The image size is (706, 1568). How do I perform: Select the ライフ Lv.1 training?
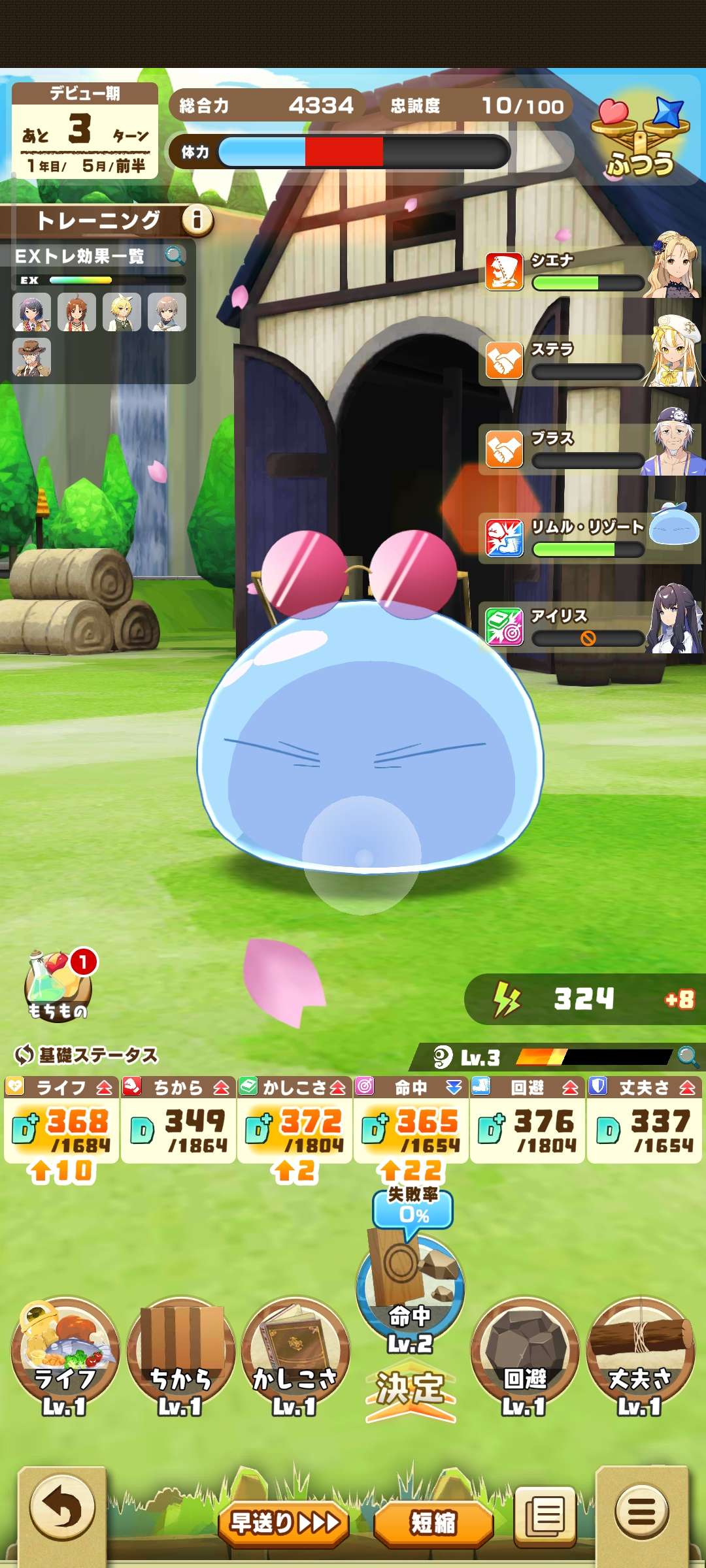65,1354
